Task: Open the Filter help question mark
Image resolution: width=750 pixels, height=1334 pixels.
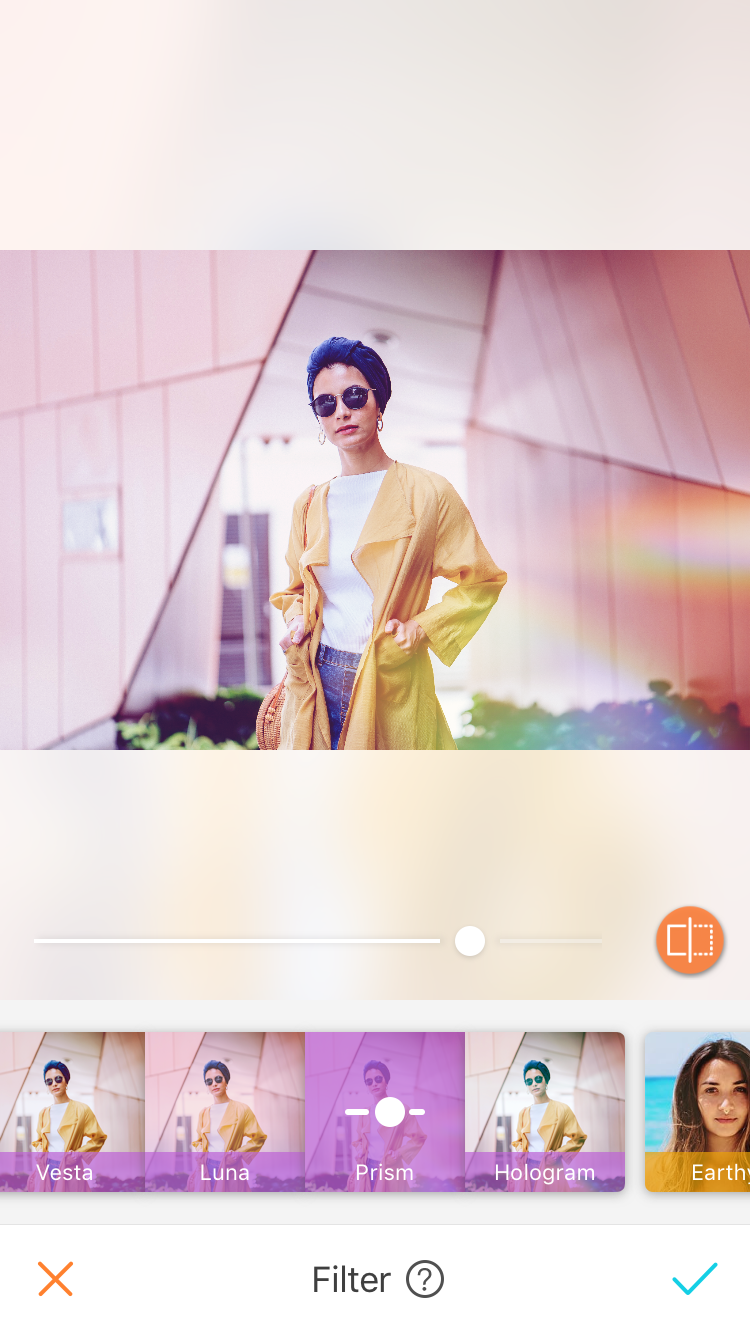Action: click(425, 1279)
